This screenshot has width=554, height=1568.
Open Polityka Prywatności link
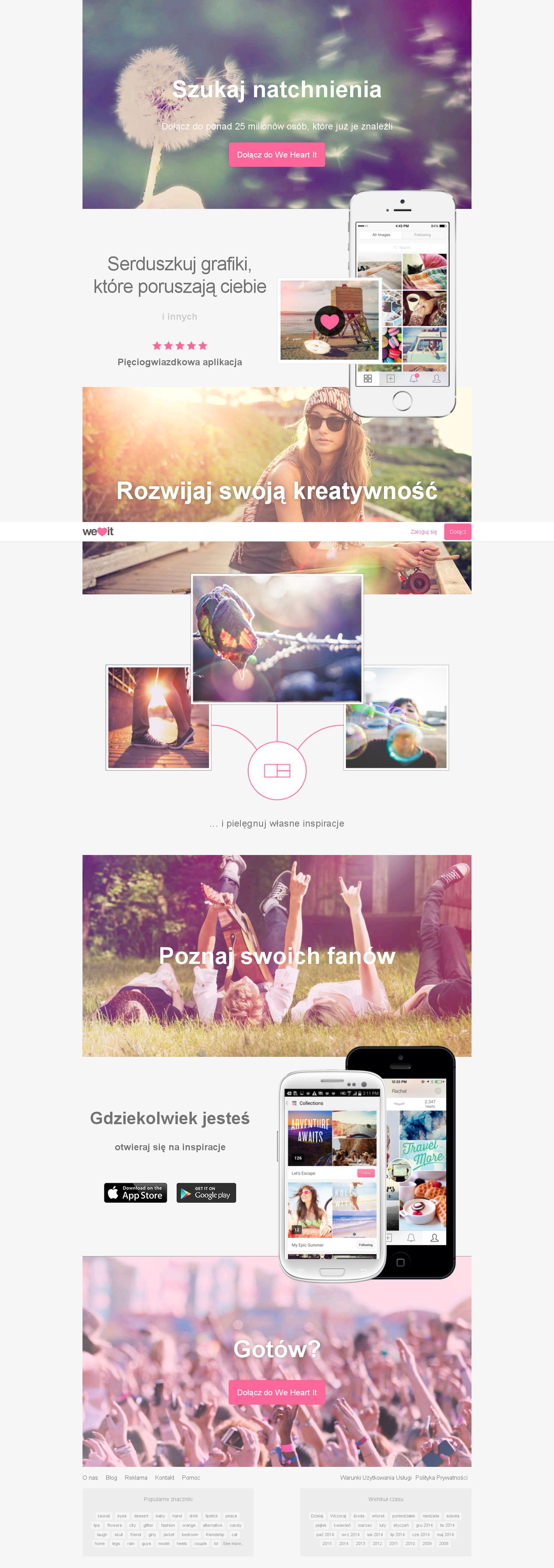point(442,1477)
